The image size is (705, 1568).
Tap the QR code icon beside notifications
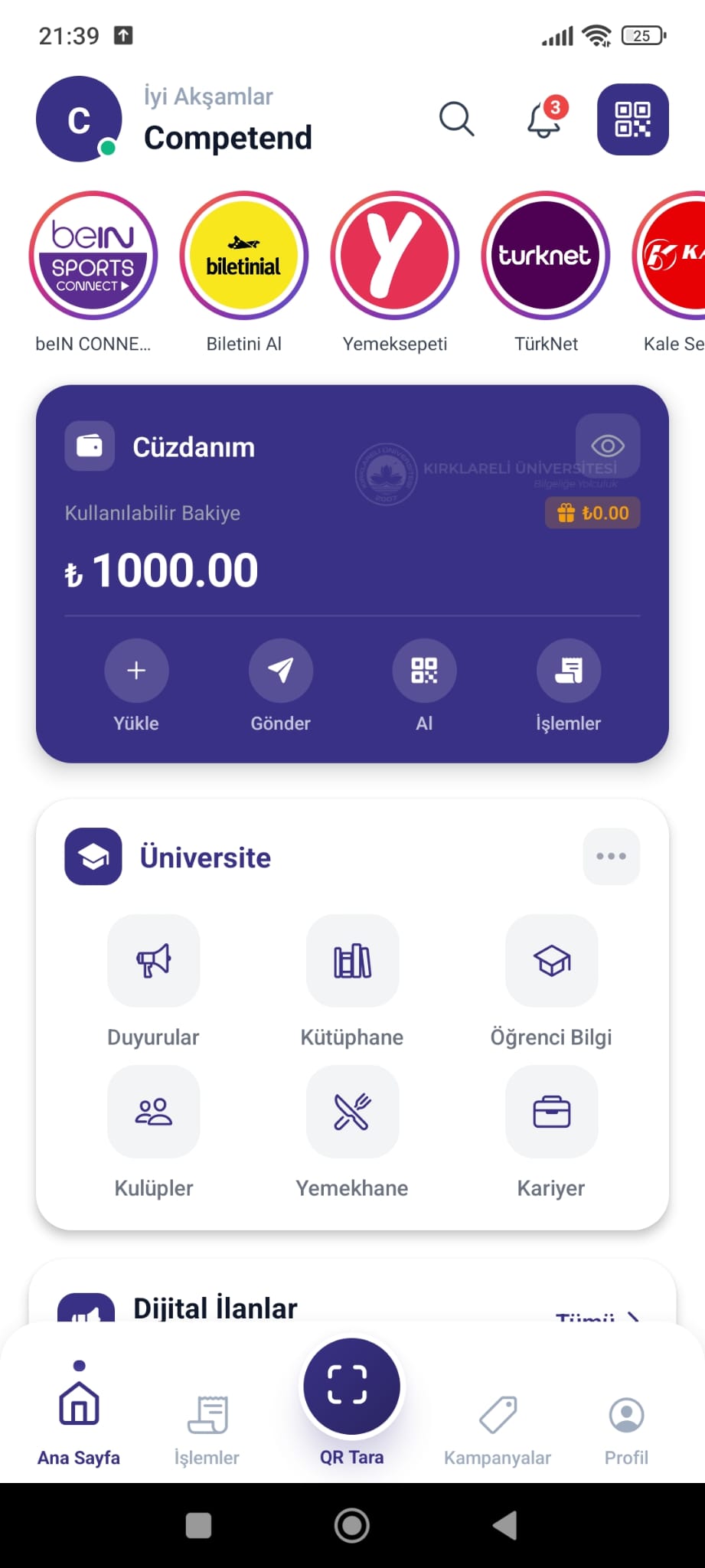point(633,120)
